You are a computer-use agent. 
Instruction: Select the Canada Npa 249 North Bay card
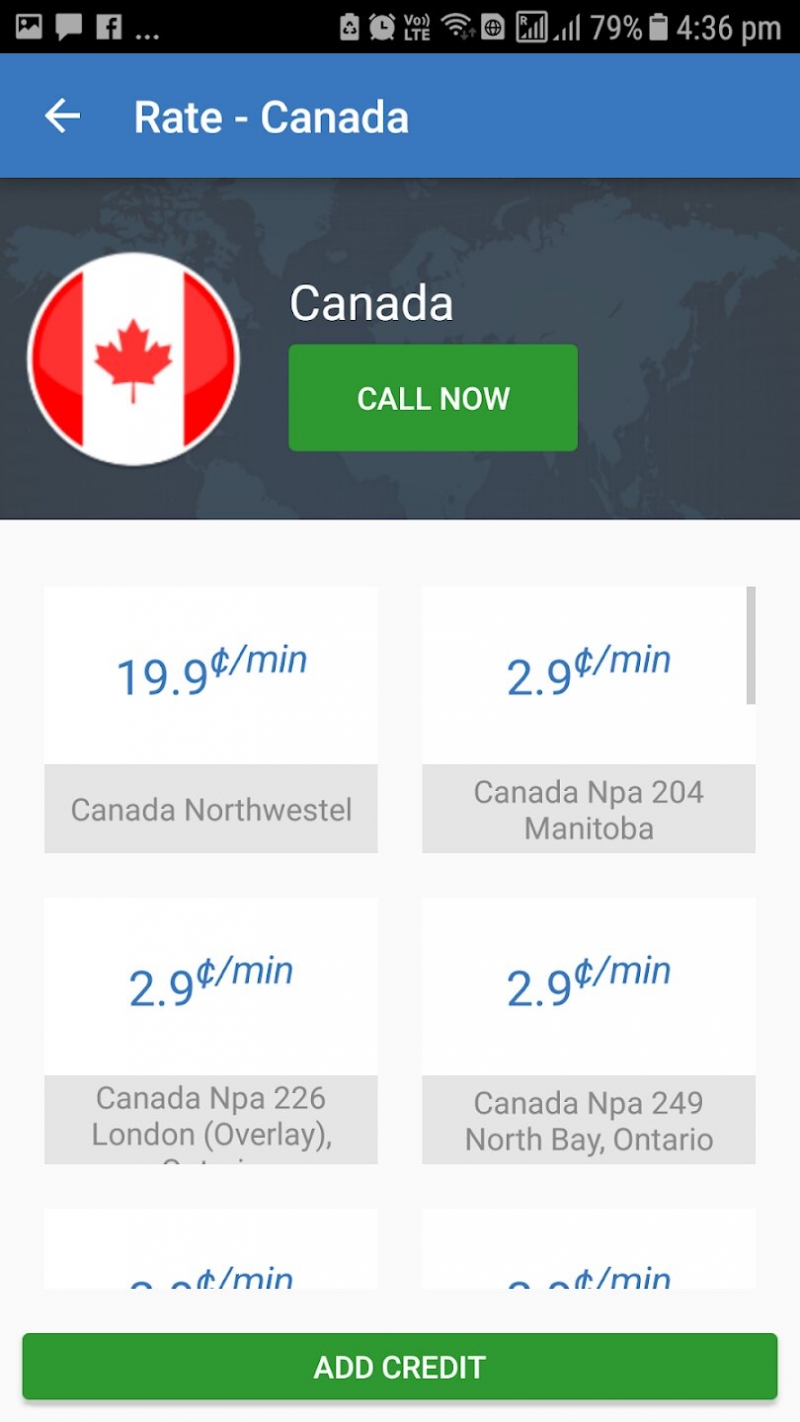[588, 1030]
